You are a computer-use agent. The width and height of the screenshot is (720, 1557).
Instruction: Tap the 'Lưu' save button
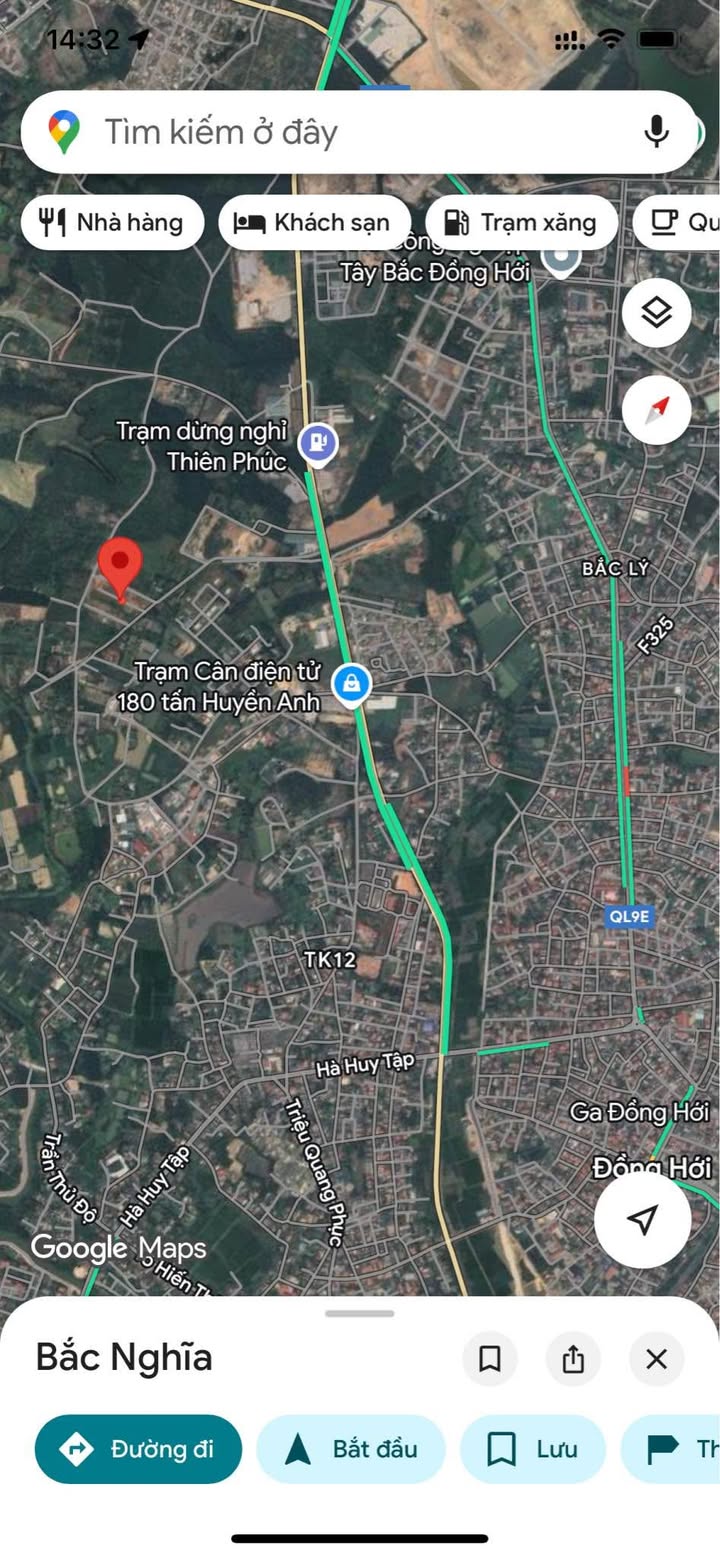[x=532, y=1449]
